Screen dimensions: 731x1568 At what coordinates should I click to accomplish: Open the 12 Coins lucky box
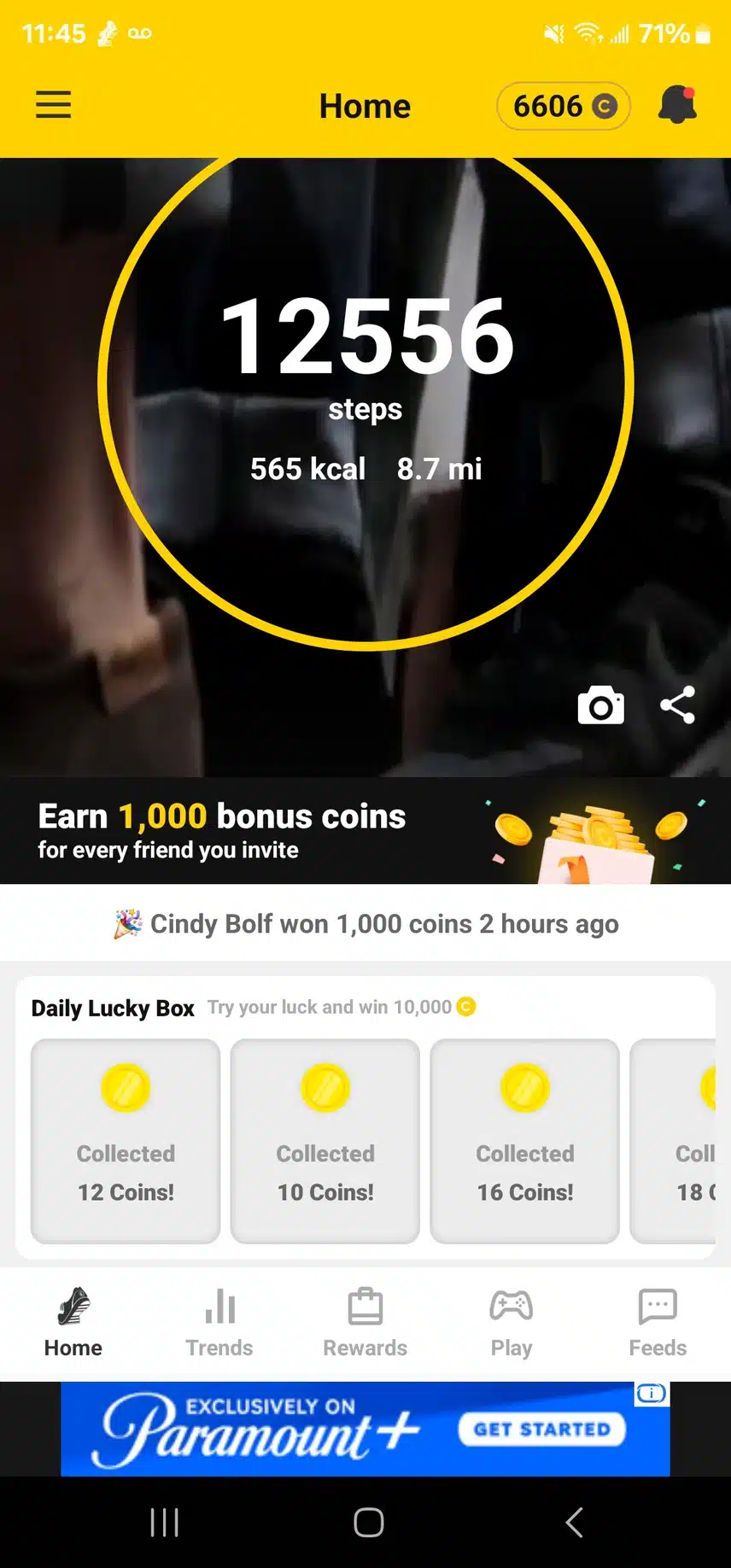coord(126,1140)
